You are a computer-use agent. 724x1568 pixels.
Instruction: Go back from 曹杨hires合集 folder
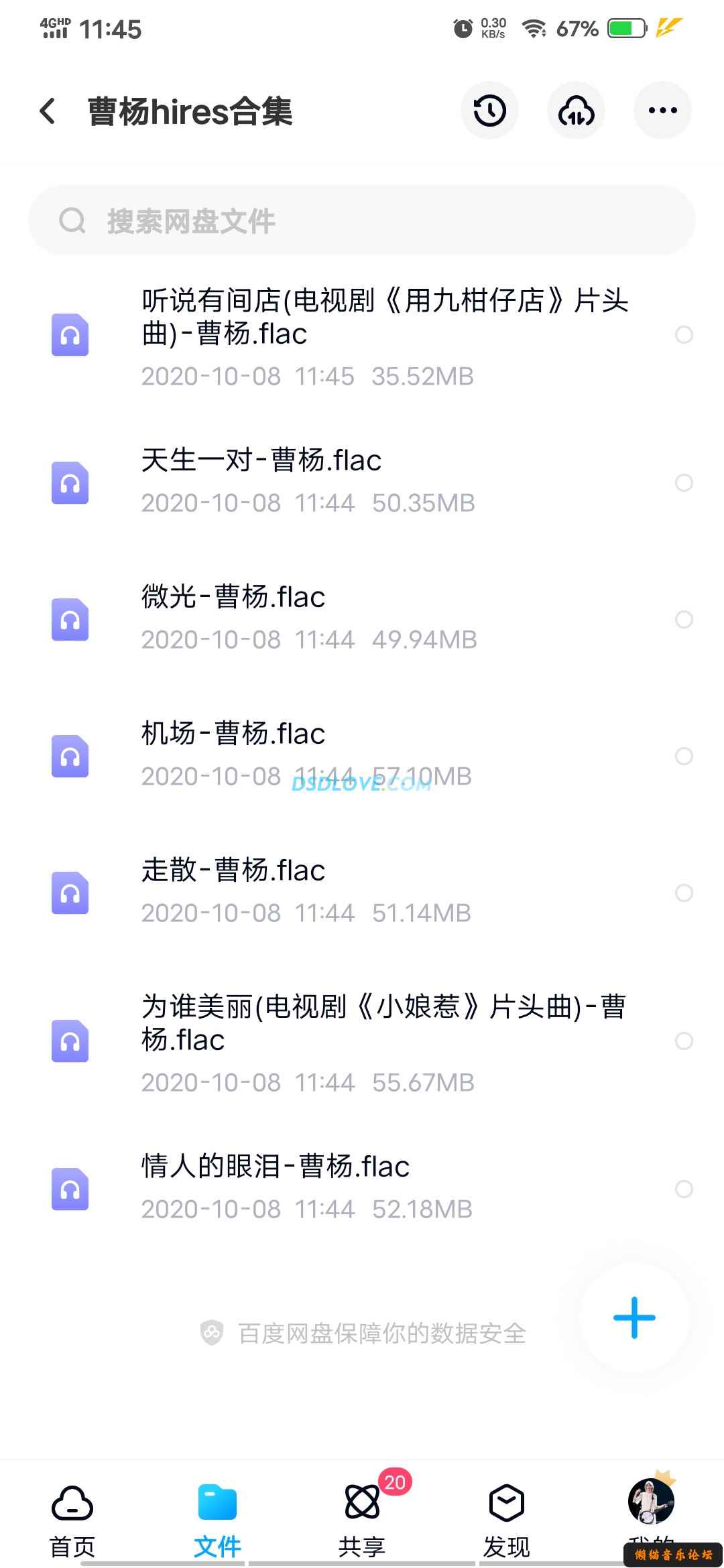(x=48, y=111)
